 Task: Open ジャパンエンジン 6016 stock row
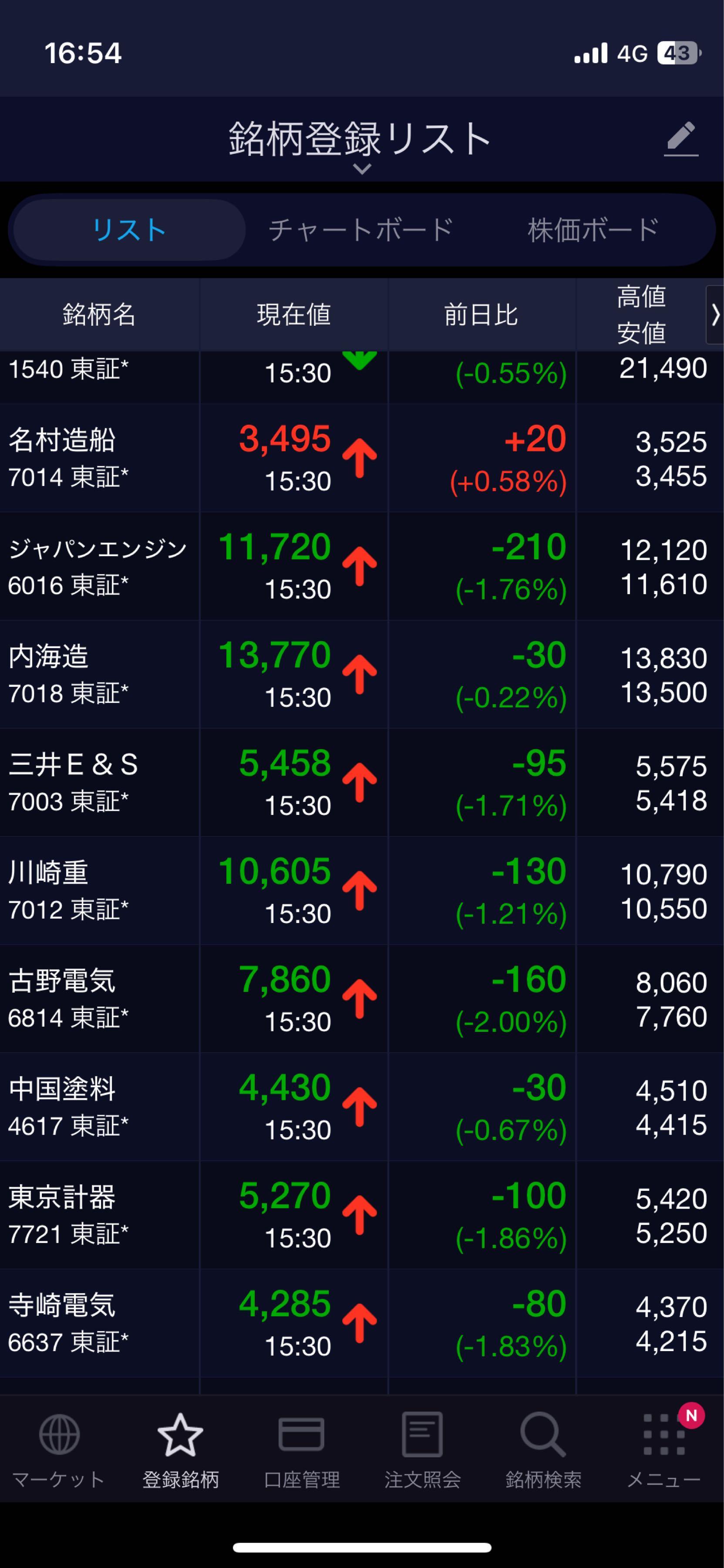click(x=98, y=566)
